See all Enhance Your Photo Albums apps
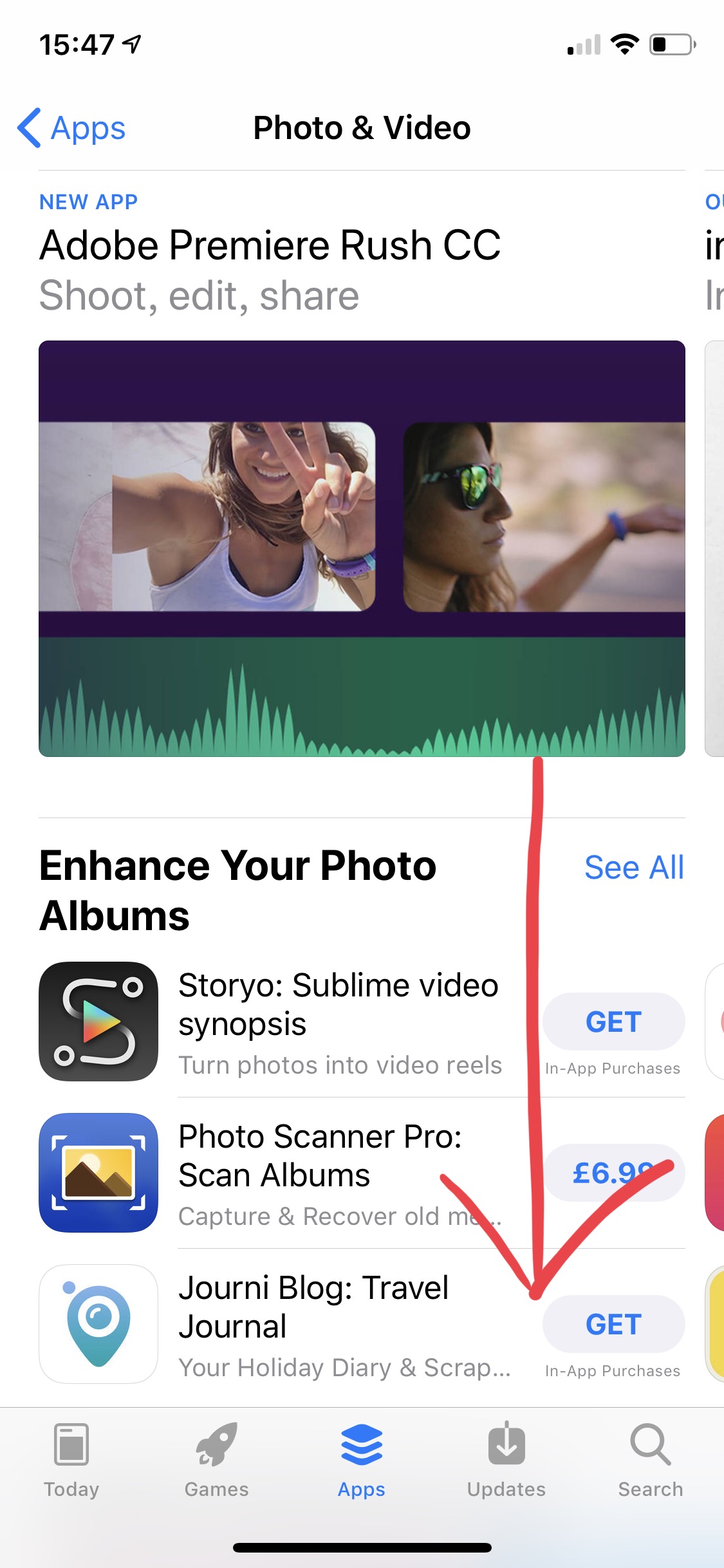 (x=633, y=867)
